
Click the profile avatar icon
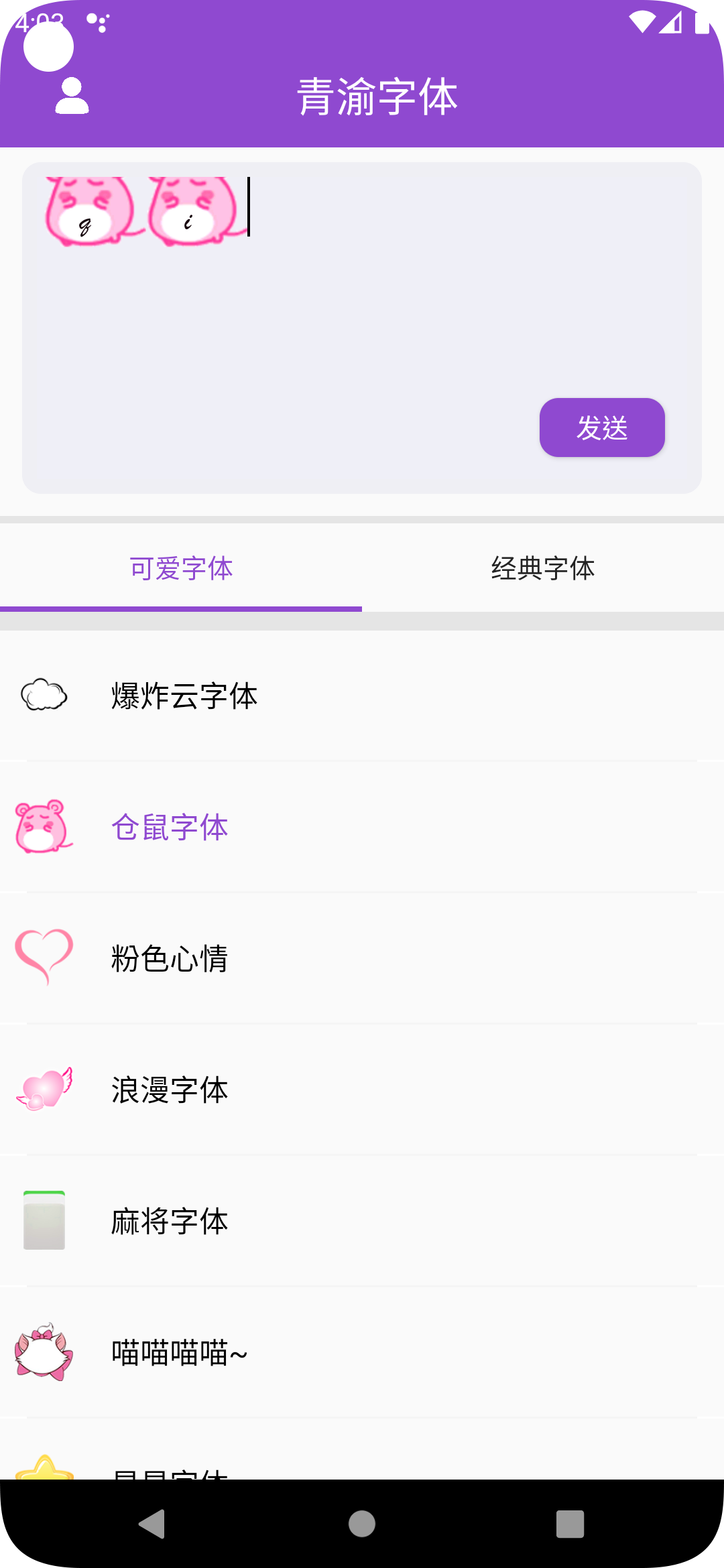[72, 96]
